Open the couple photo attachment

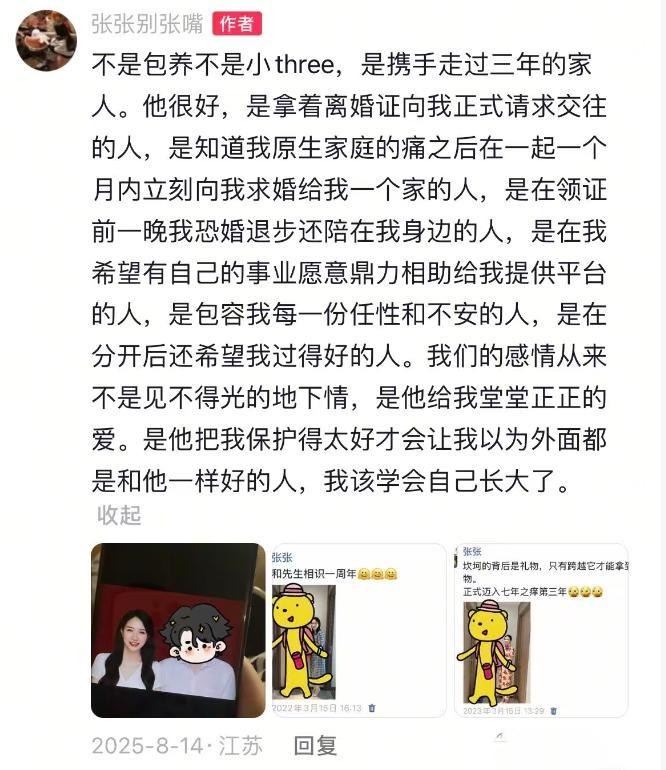tap(178, 630)
